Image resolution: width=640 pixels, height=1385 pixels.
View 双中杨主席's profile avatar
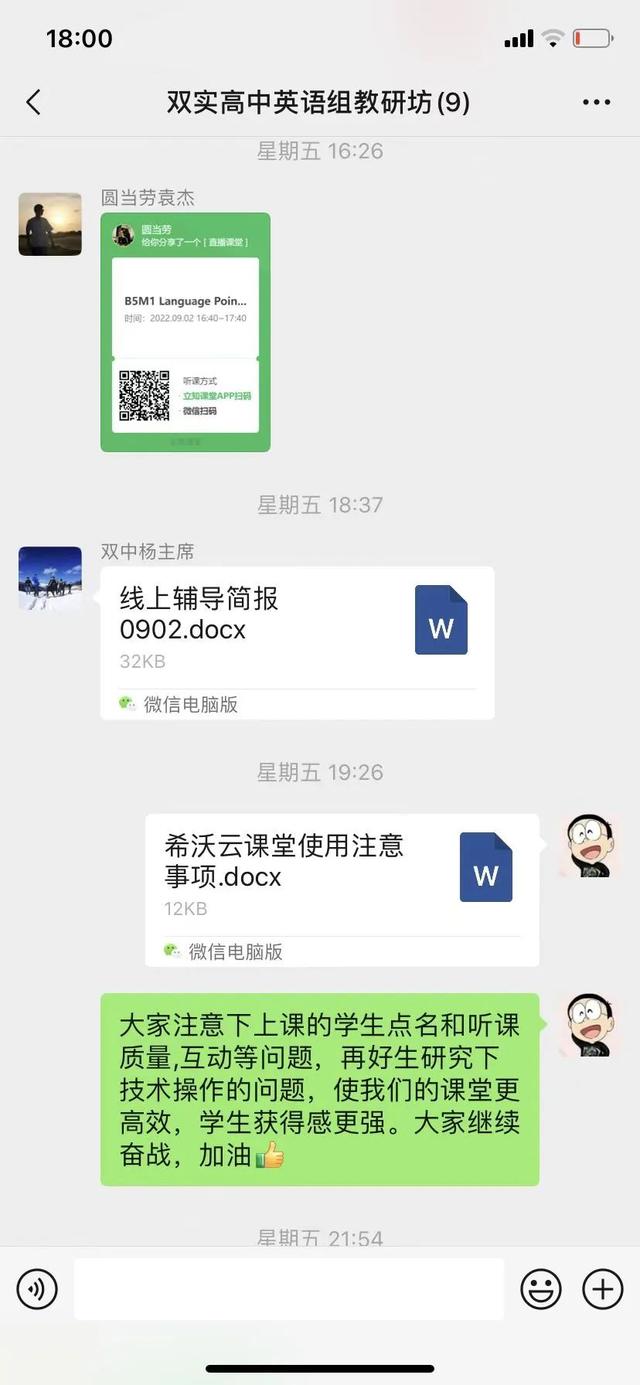[x=50, y=578]
